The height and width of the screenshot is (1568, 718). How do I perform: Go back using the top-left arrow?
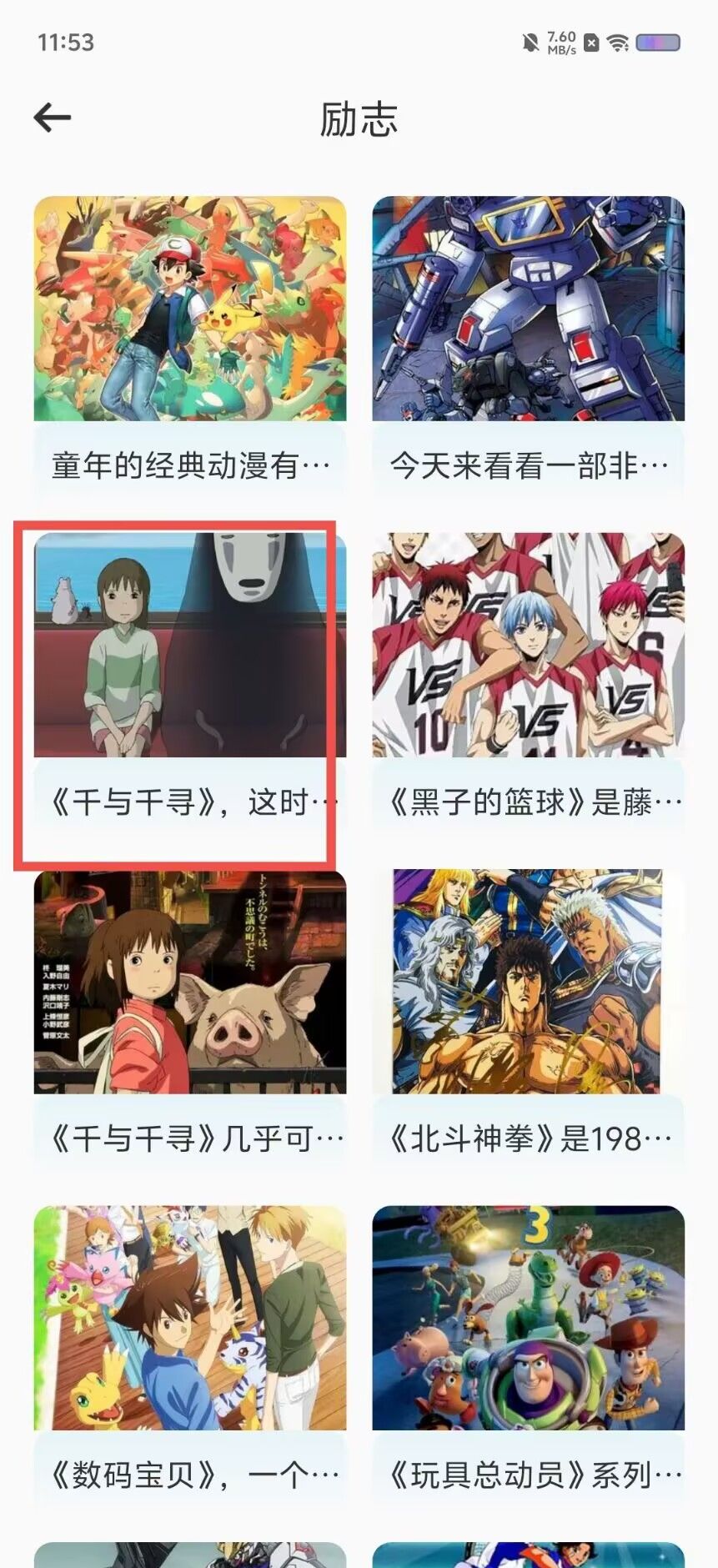coord(52,118)
